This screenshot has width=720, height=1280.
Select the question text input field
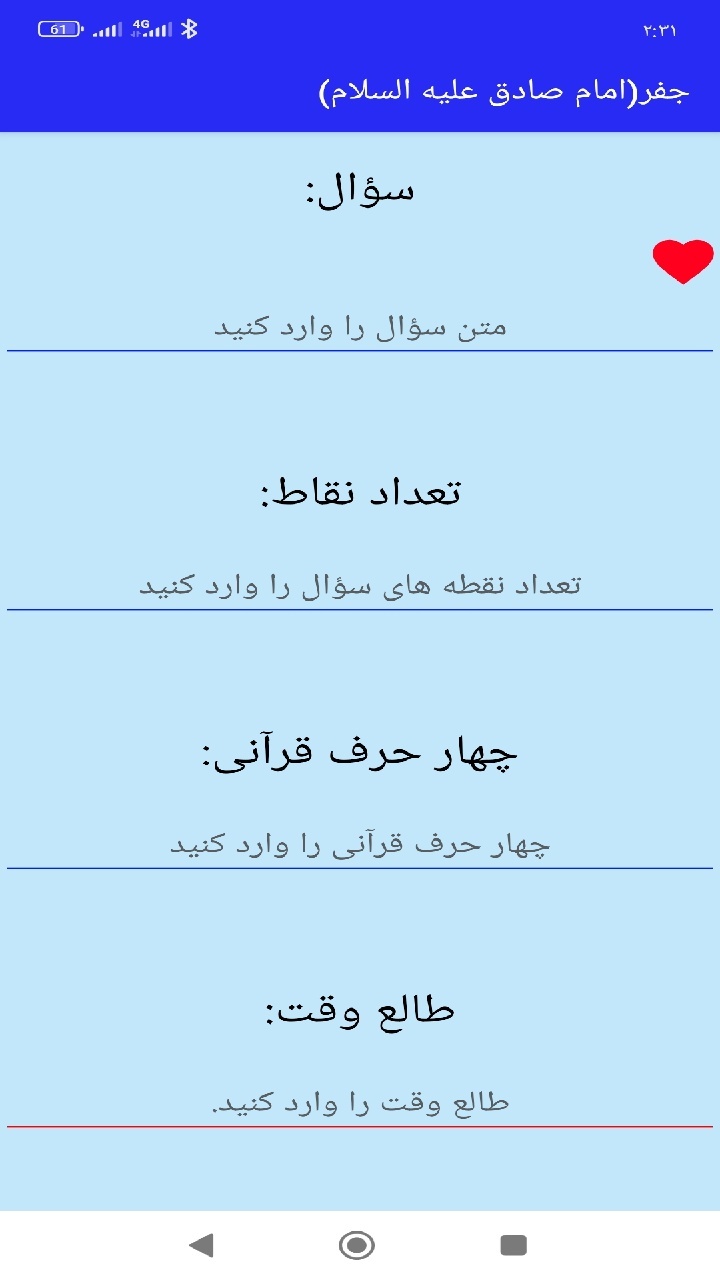click(360, 330)
